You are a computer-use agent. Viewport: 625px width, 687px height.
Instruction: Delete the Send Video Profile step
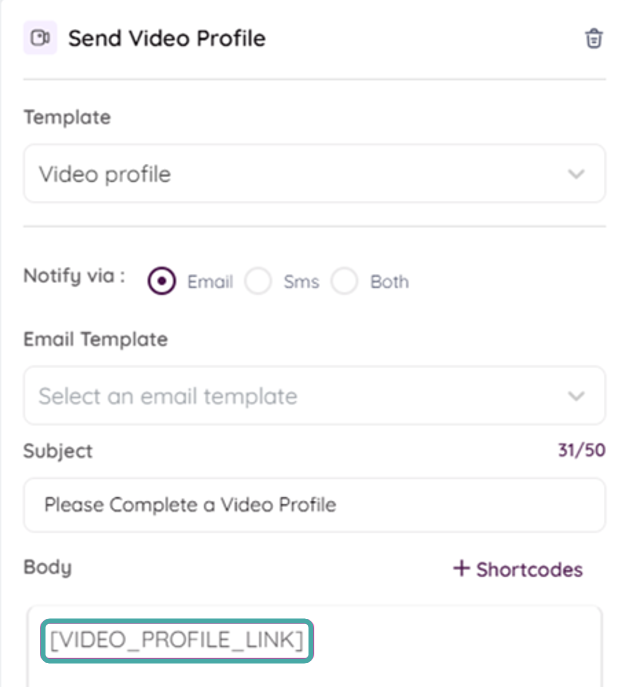pyautogui.click(x=594, y=39)
